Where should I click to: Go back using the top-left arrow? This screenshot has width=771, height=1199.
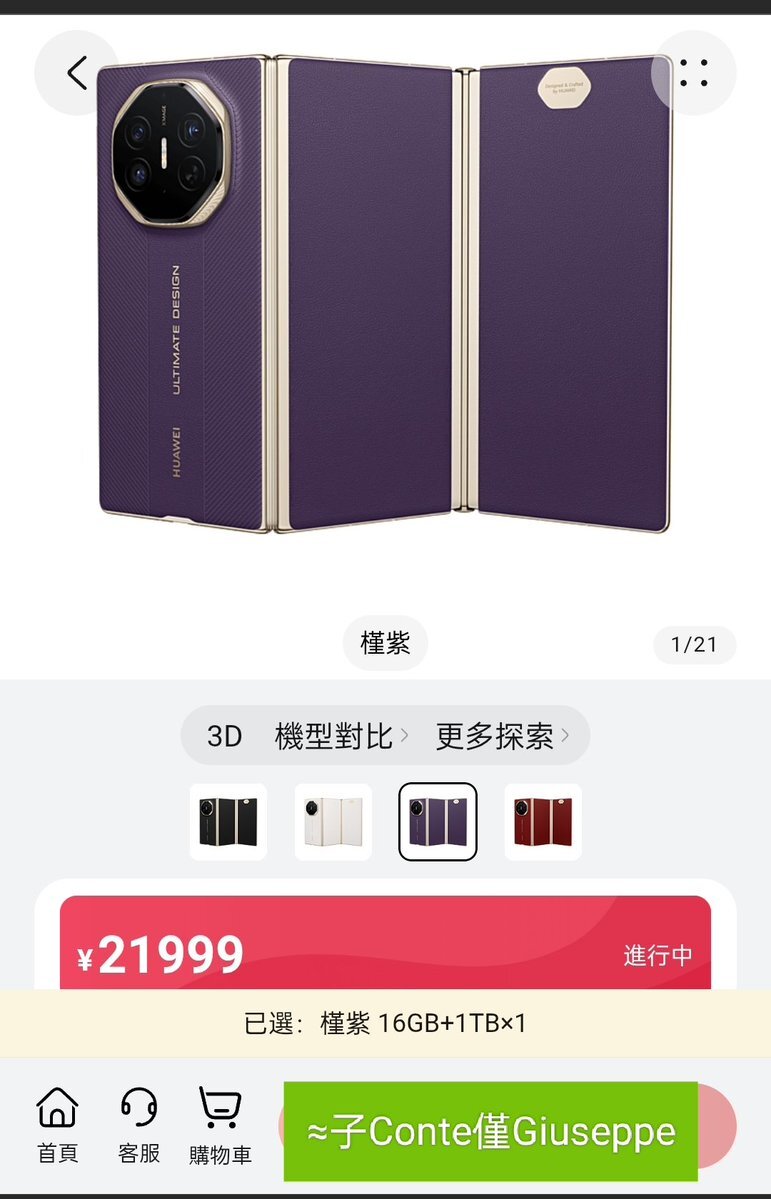pyautogui.click(x=76, y=73)
